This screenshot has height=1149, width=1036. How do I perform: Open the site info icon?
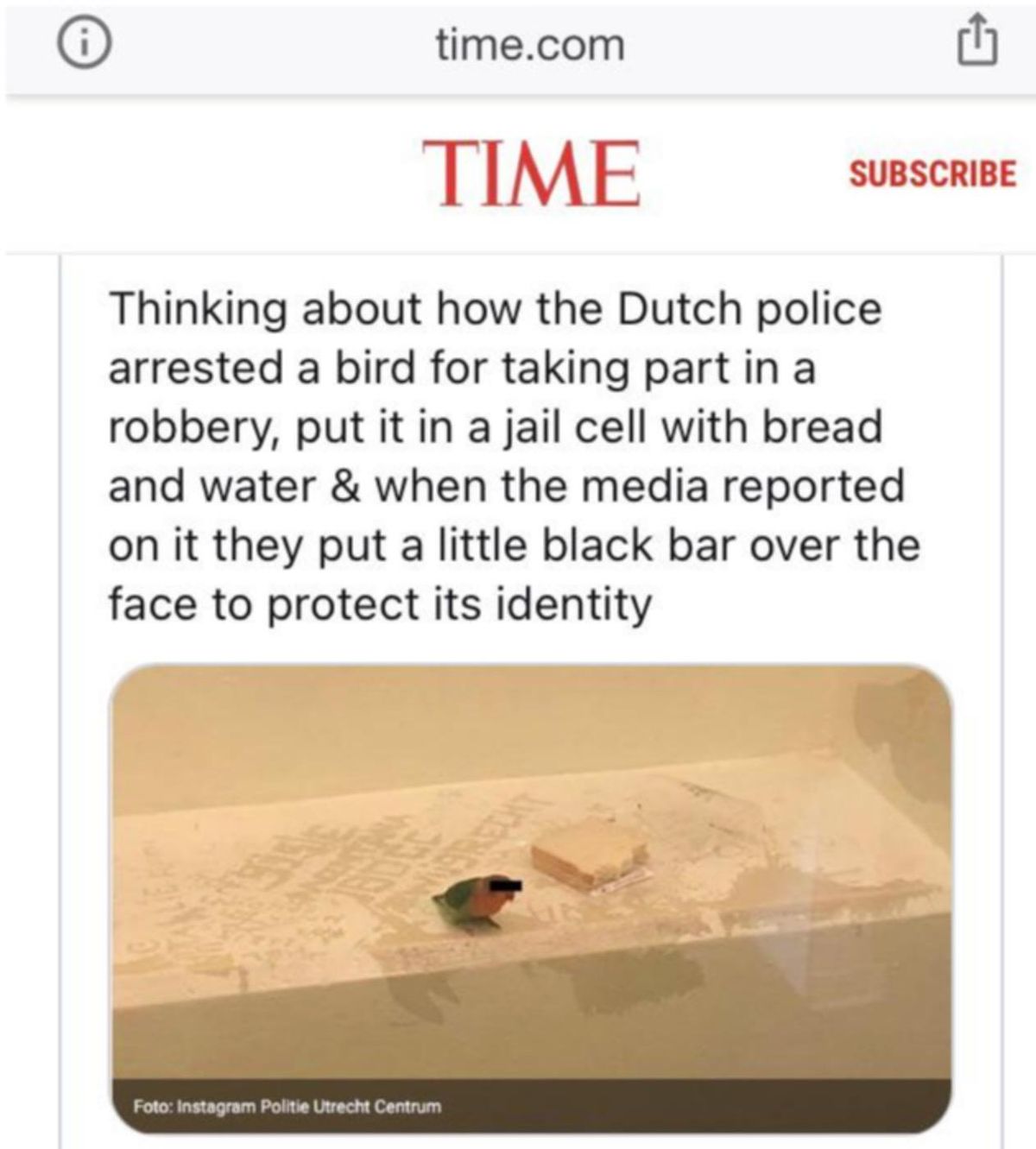(84, 46)
